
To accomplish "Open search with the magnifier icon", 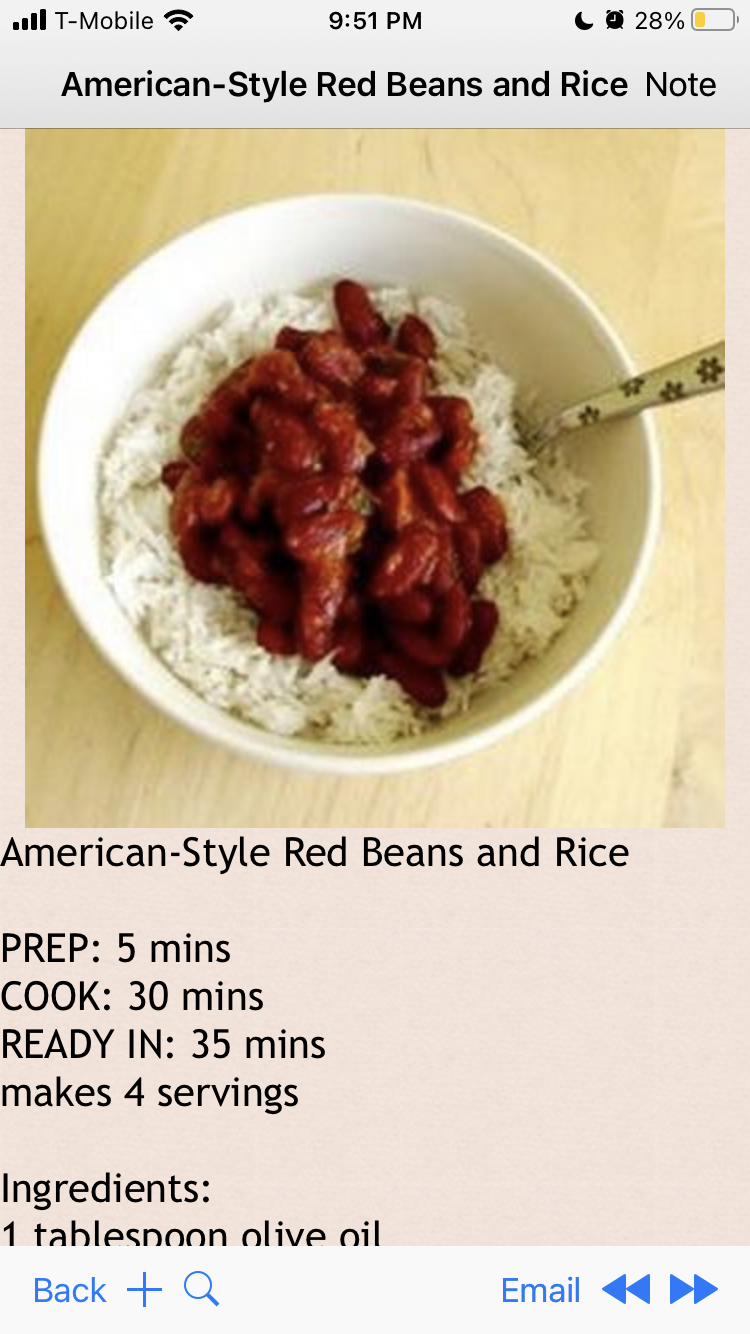I will 201,1290.
